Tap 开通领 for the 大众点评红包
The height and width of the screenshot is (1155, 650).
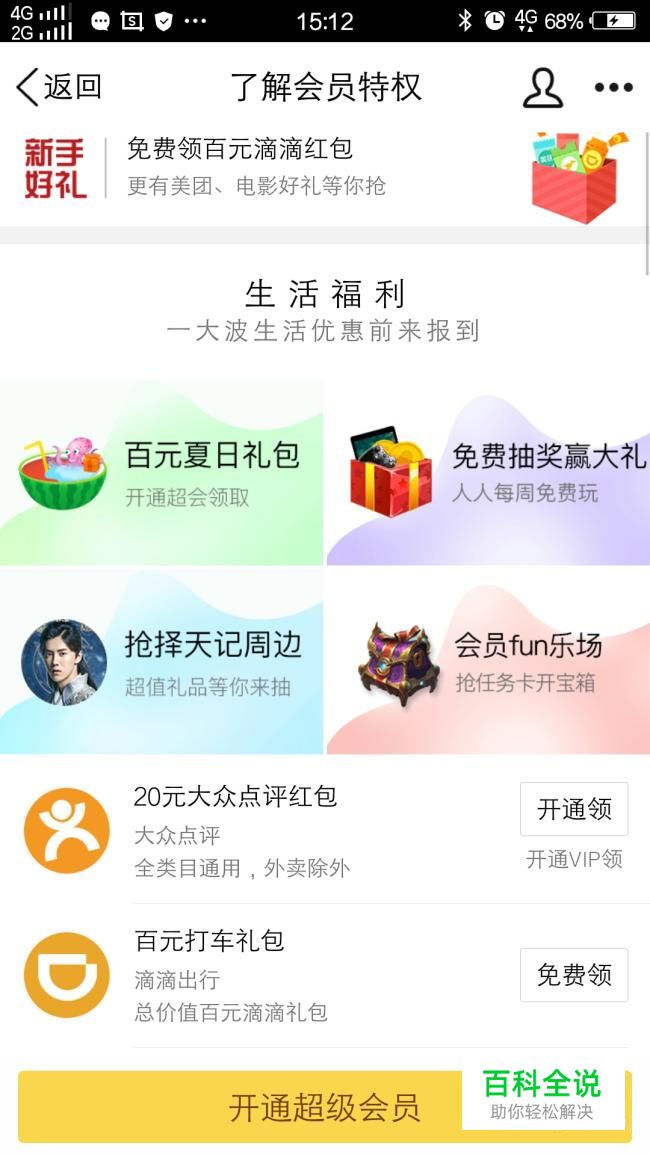(x=573, y=809)
